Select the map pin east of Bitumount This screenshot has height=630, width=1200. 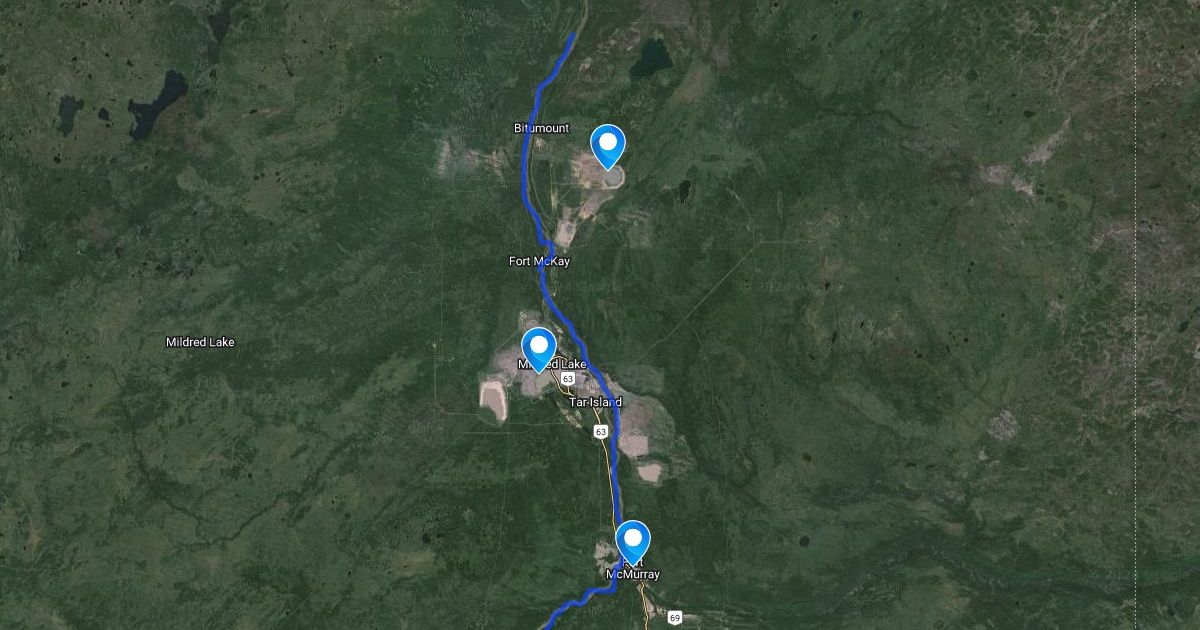608,145
